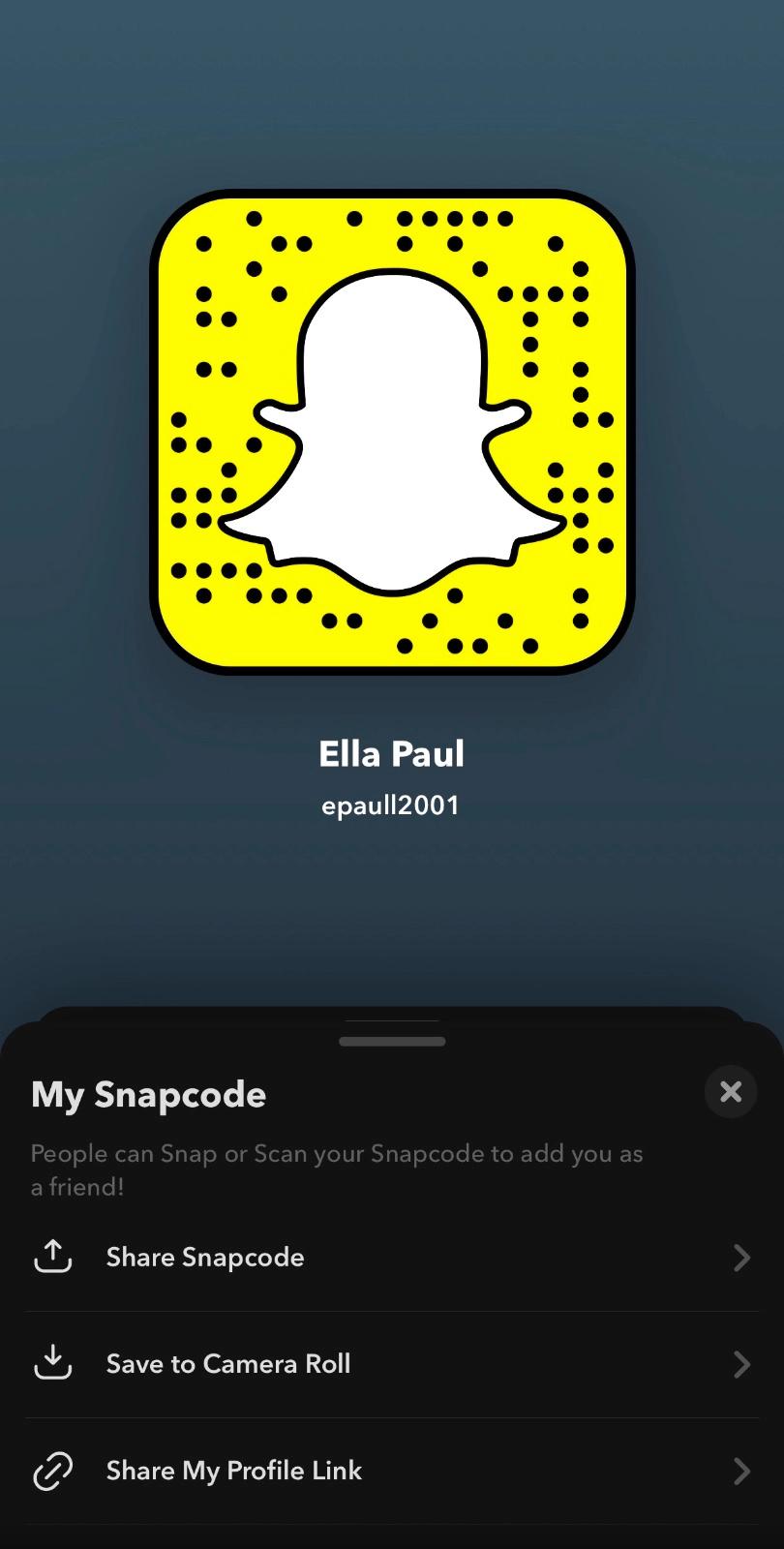Close the My Snapcode sheet

pyautogui.click(x=731, y=1092)
